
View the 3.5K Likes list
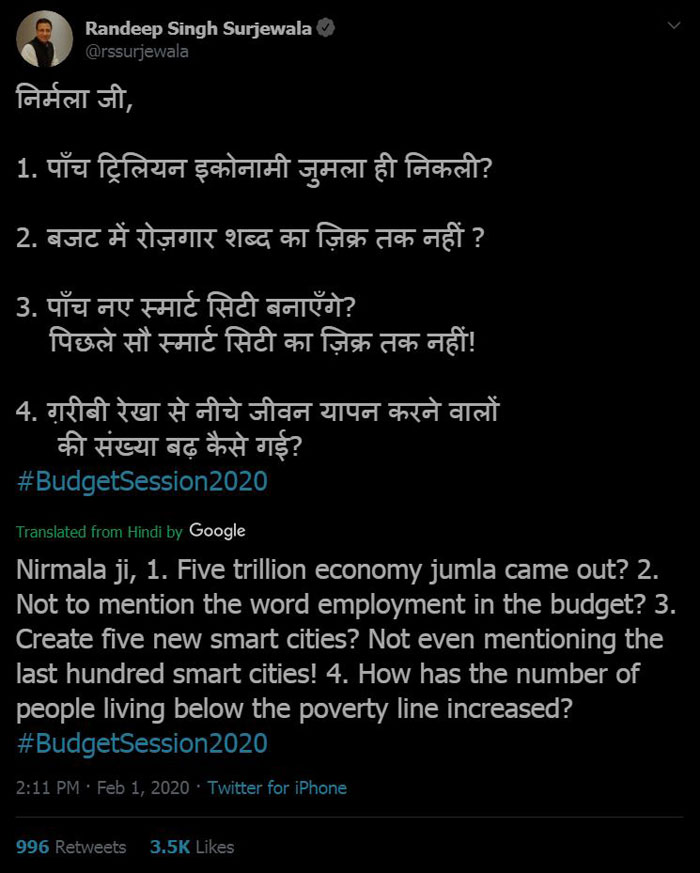(192, 847)
